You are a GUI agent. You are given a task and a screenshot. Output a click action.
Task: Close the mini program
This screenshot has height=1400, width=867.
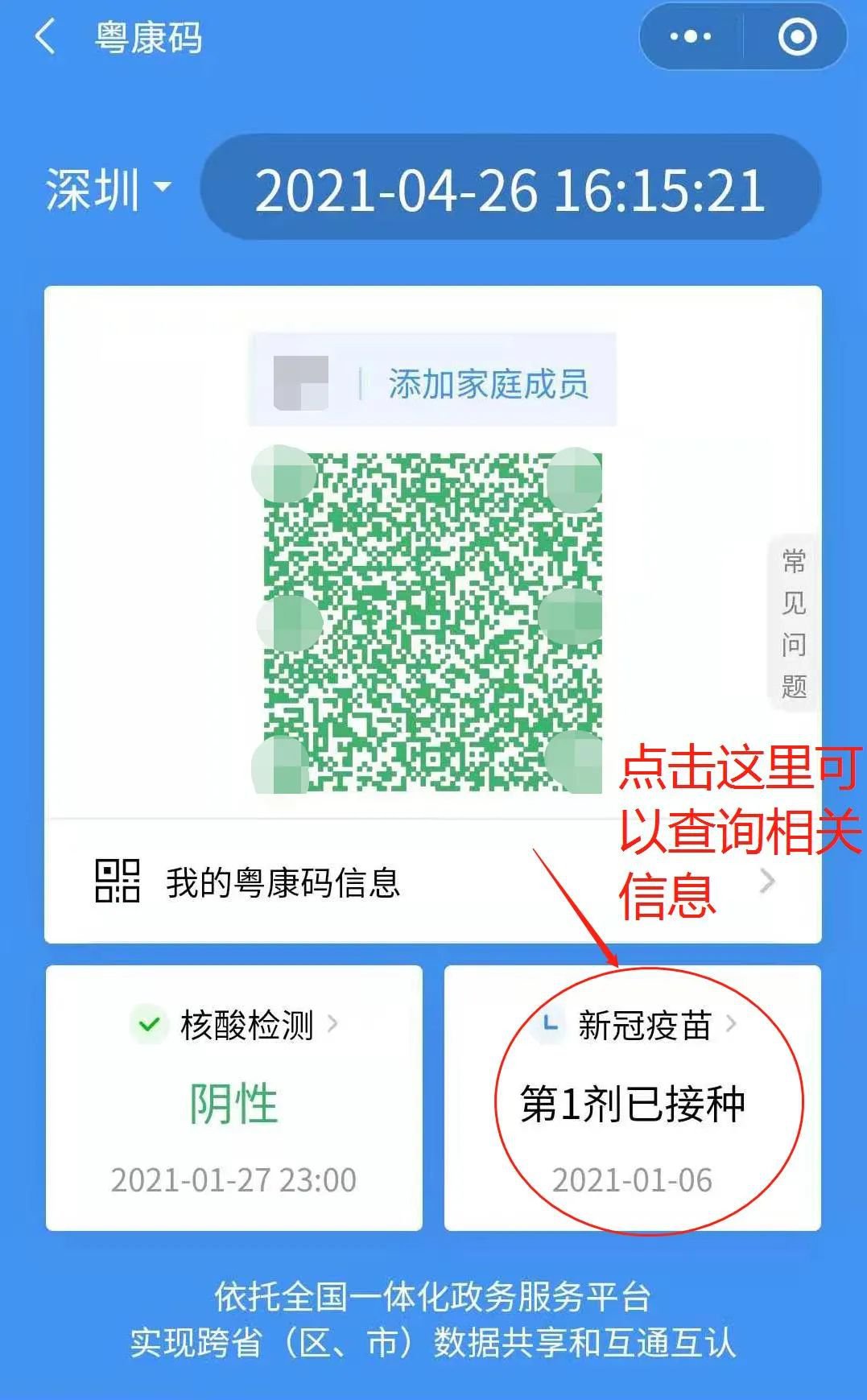(797, 37)
